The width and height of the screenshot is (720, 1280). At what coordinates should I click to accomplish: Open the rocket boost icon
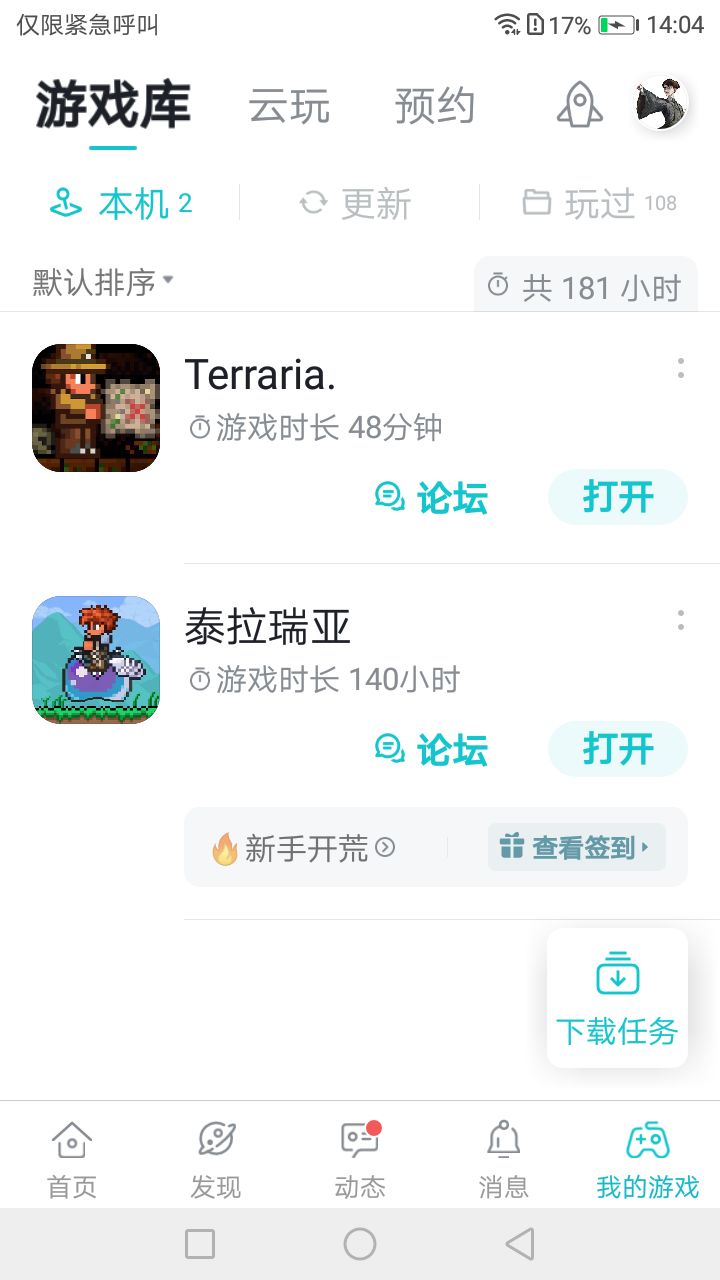[x=580, y=104]
